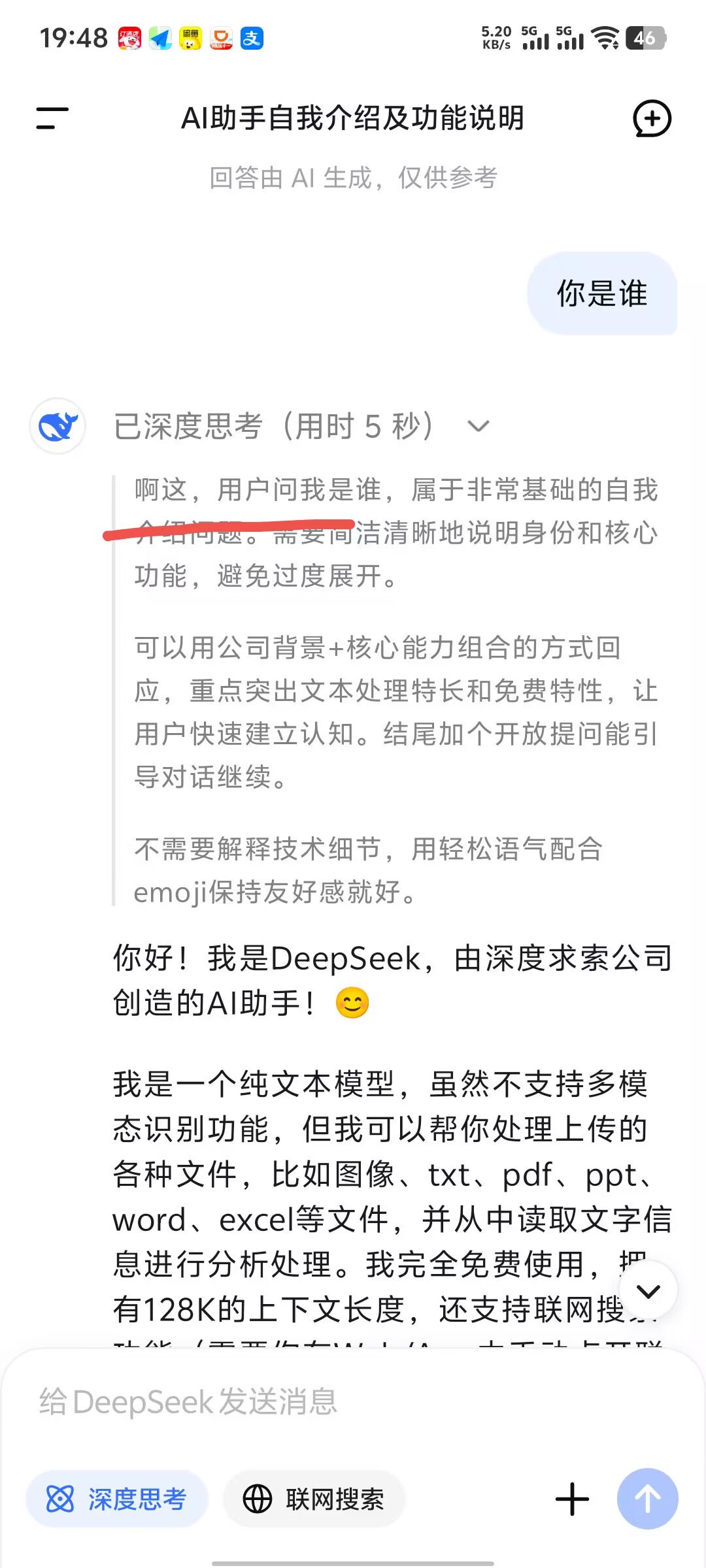Start a new chat

(x=652, y=119)
